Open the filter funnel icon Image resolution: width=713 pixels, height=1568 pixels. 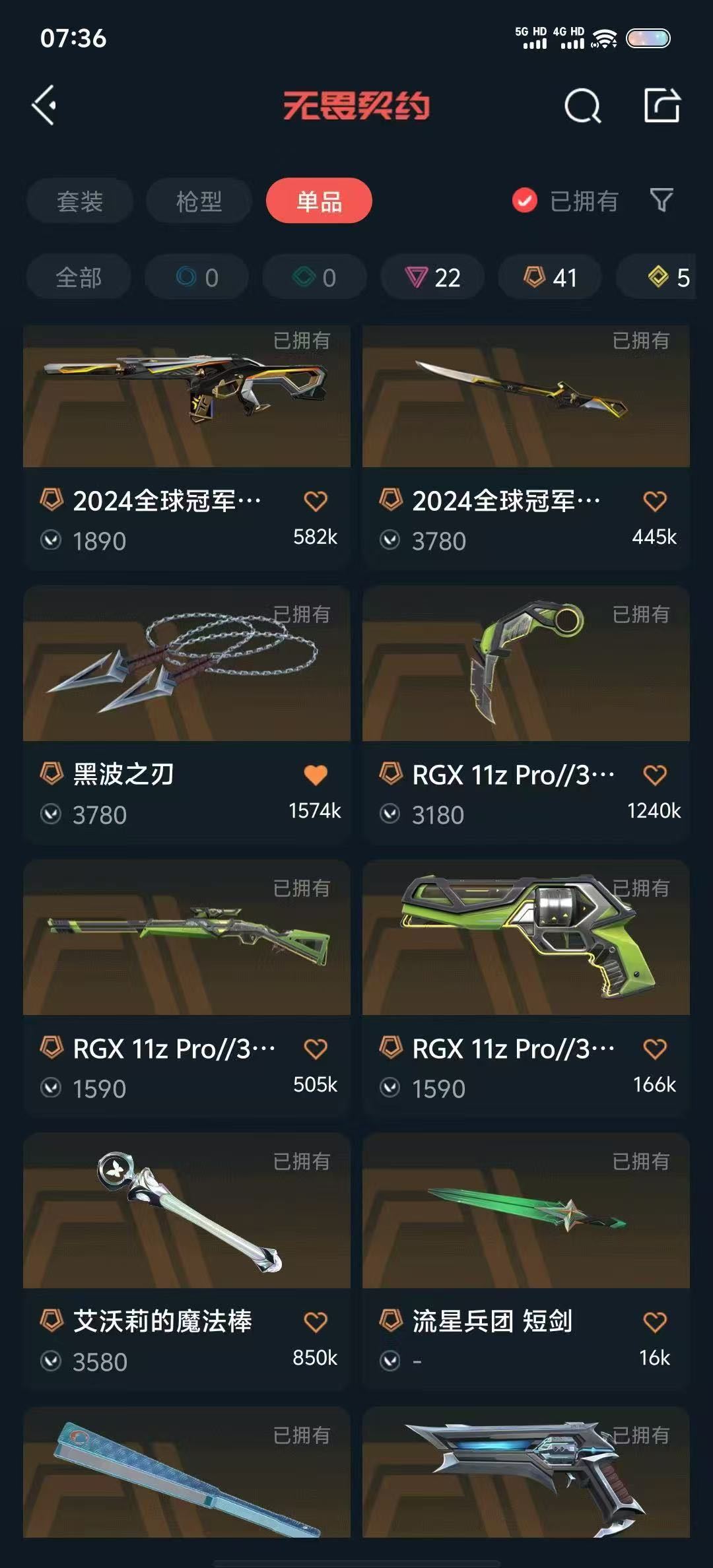pos(660,201)
